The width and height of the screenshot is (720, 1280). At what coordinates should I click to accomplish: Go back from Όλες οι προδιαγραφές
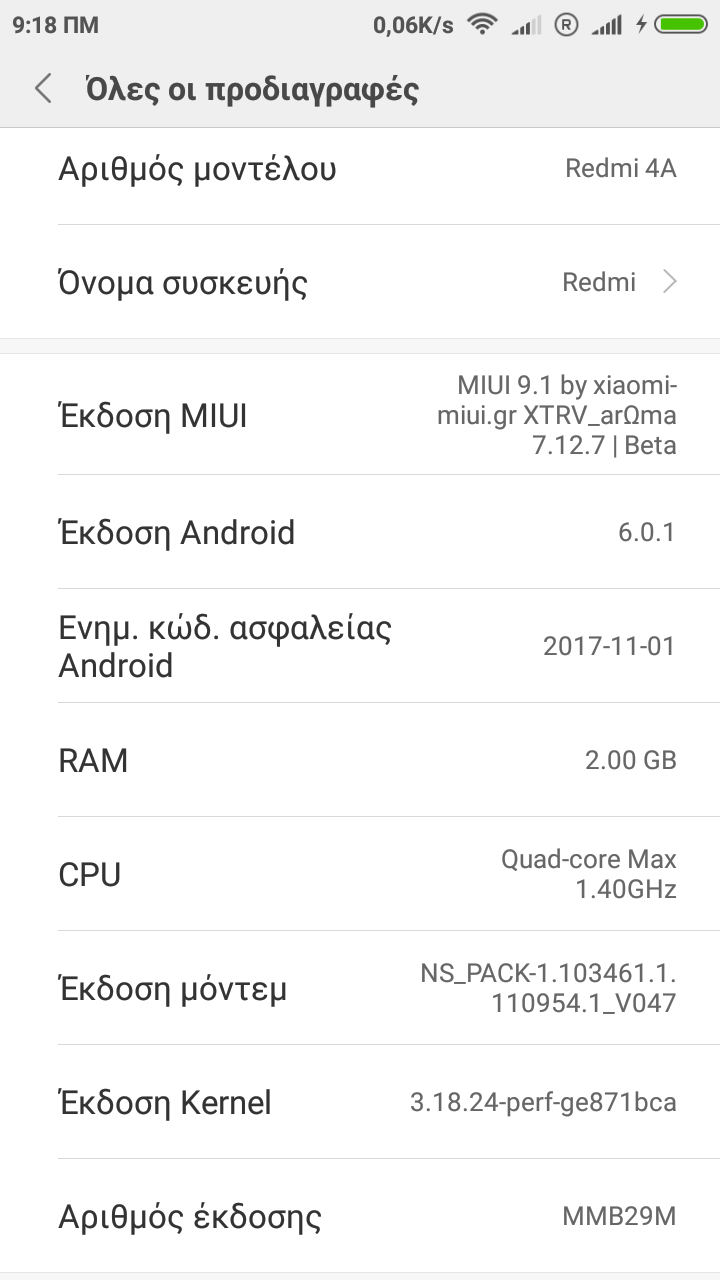[x=43, y=89]
